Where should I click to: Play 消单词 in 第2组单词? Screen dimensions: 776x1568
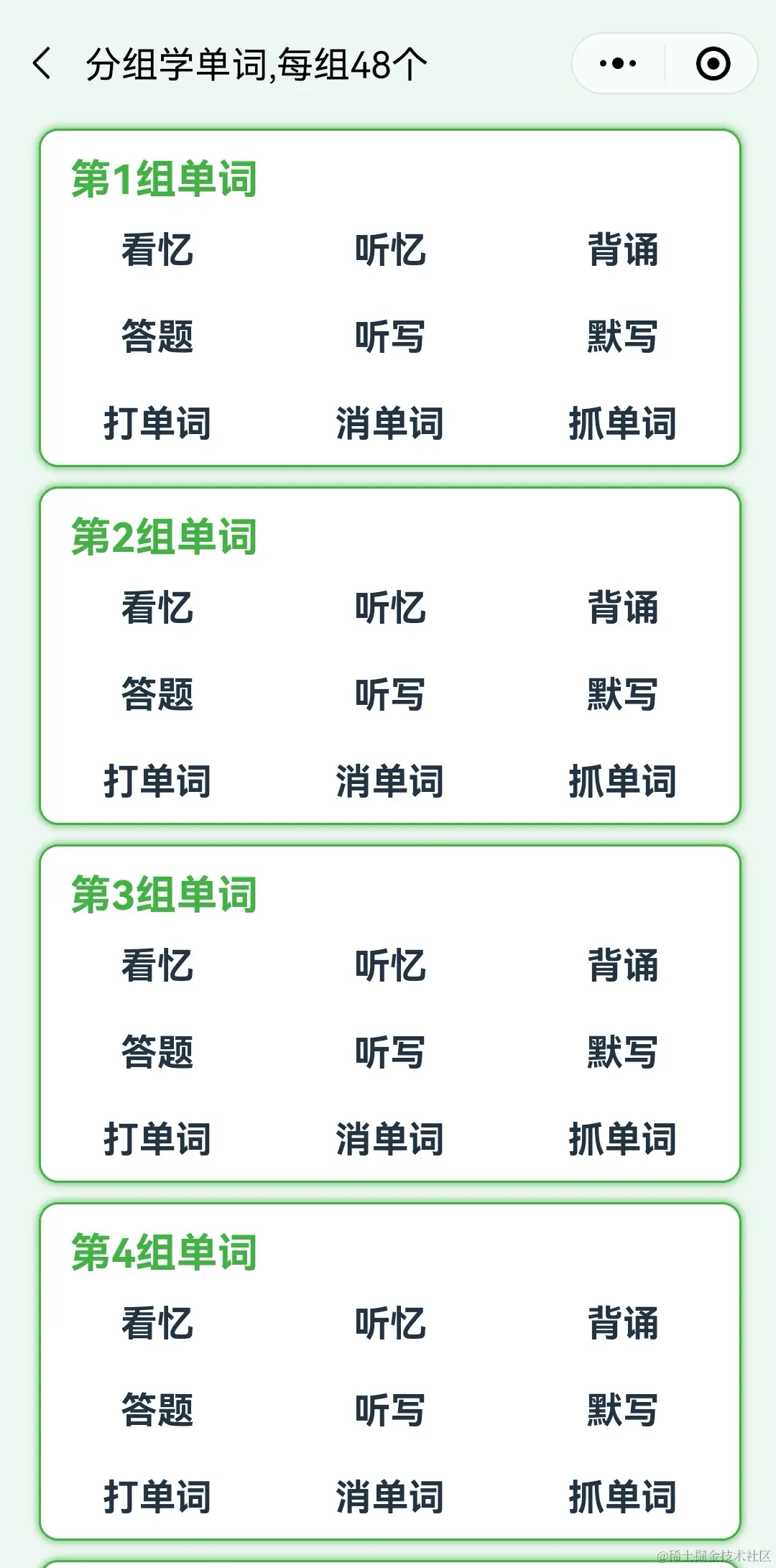390,780
